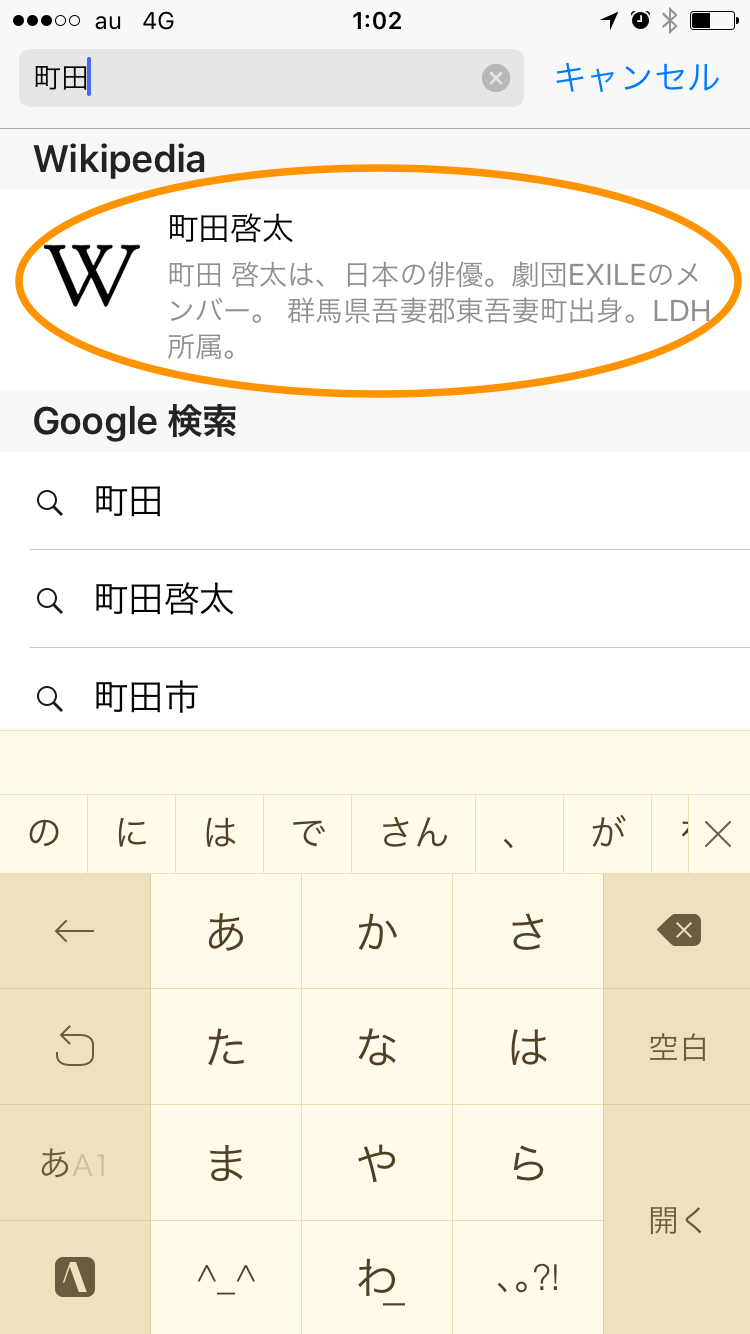
Task: Tap the backspace key on the keyboard
Action: [x=679, y=931]
